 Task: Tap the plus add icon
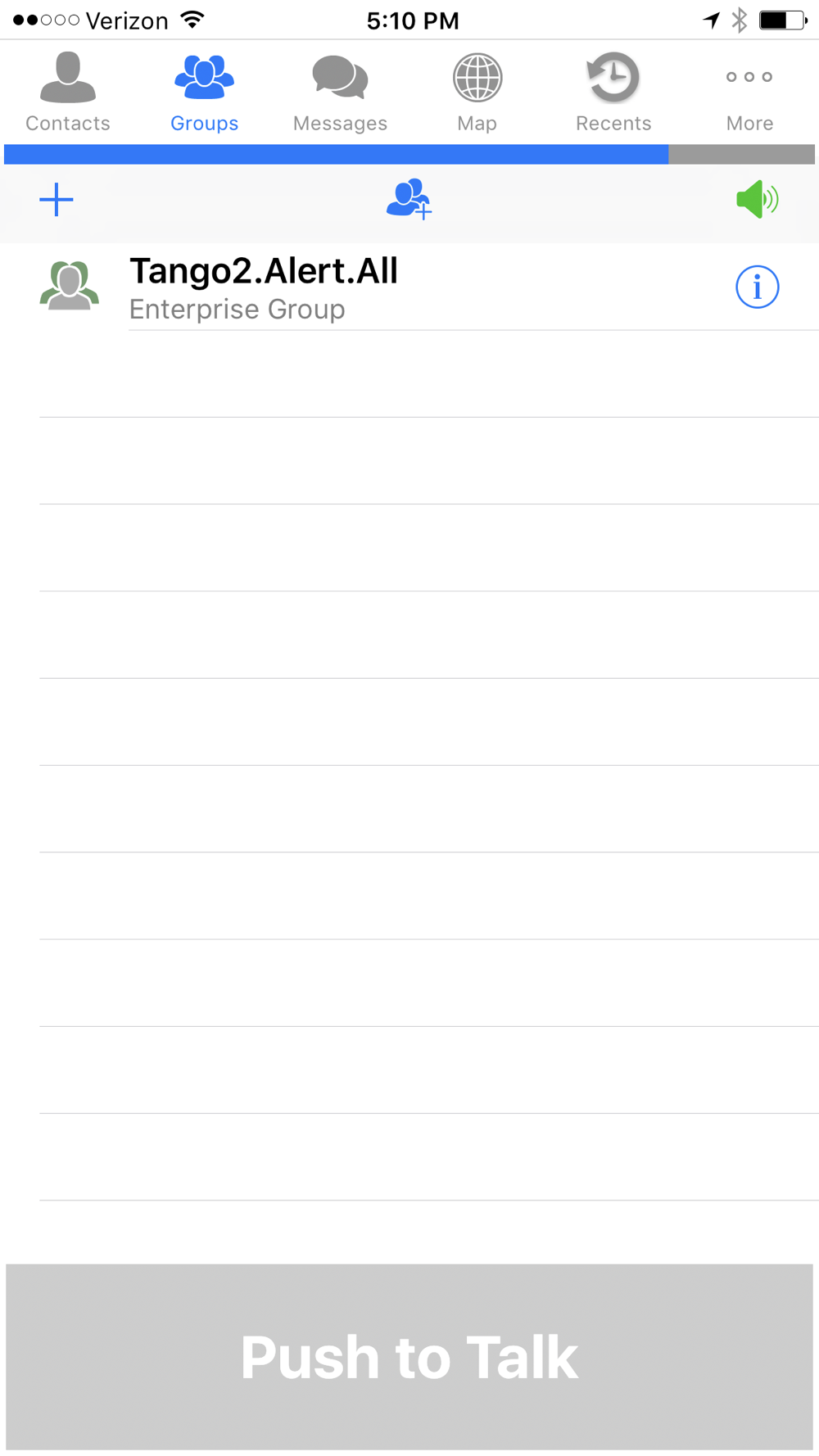click(x=57, y=200)
